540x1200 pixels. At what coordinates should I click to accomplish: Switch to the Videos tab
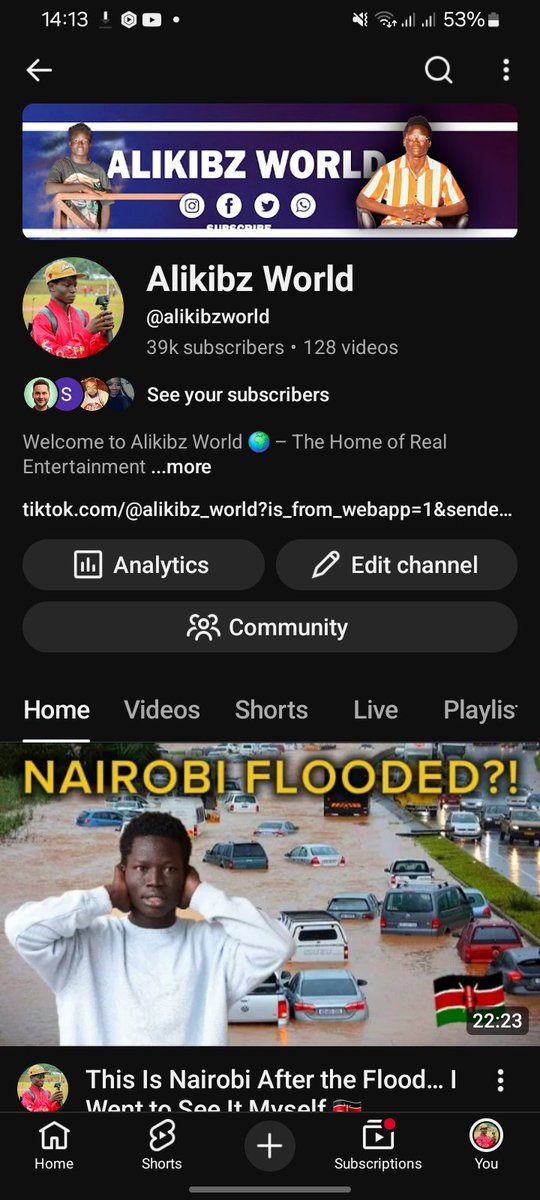[x=162, y=710]
